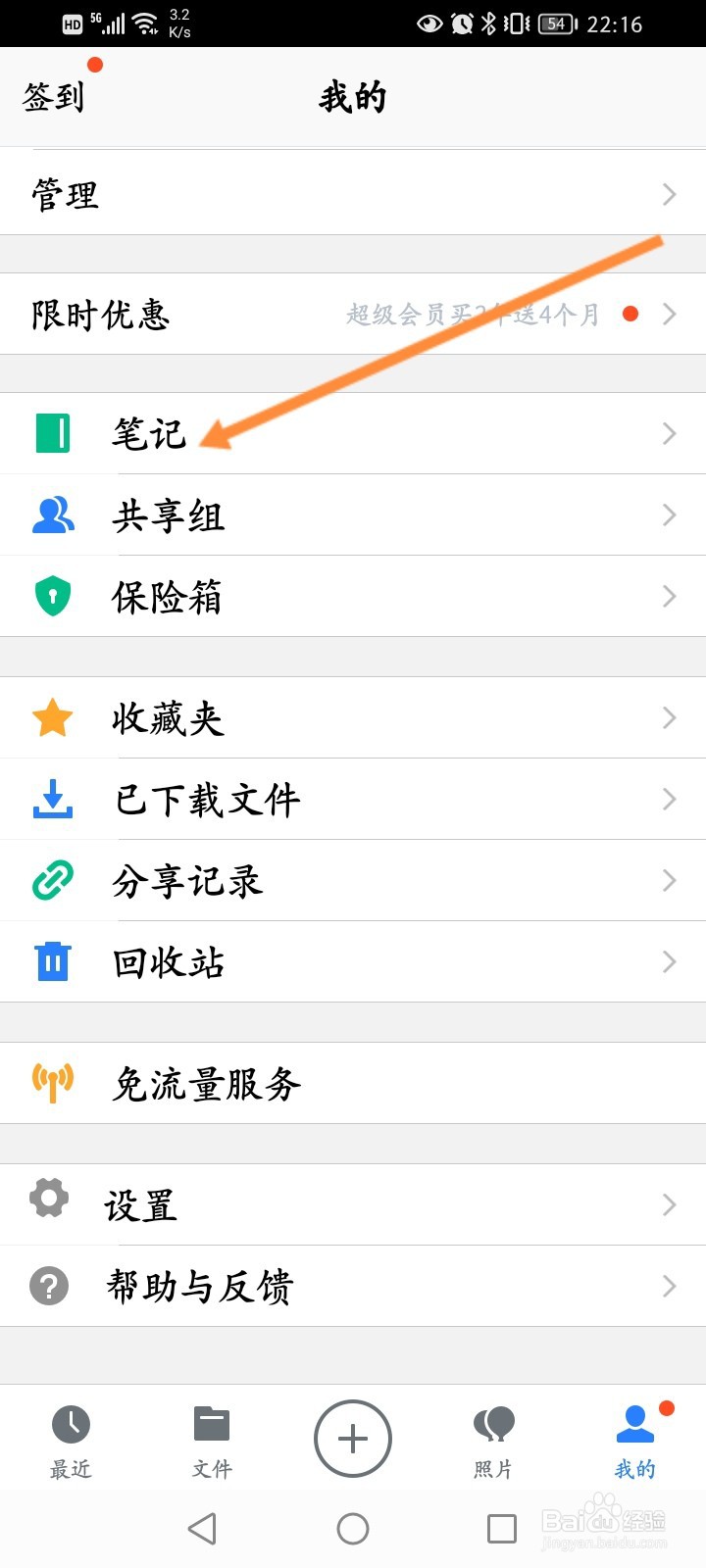
Task: Open 帮助与反馈 help and feedback
Action: [353, 1286]
